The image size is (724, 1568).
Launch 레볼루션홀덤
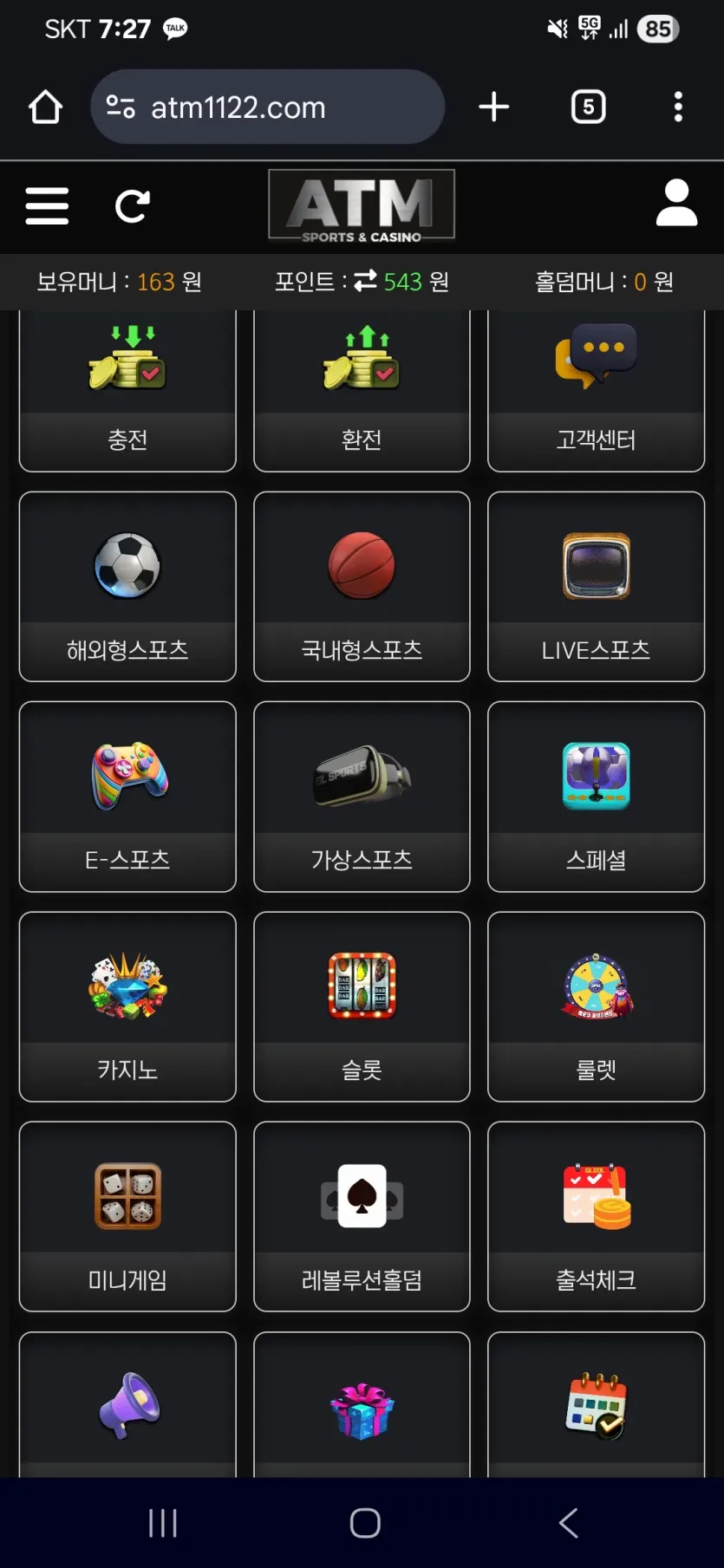point(362,1216)
